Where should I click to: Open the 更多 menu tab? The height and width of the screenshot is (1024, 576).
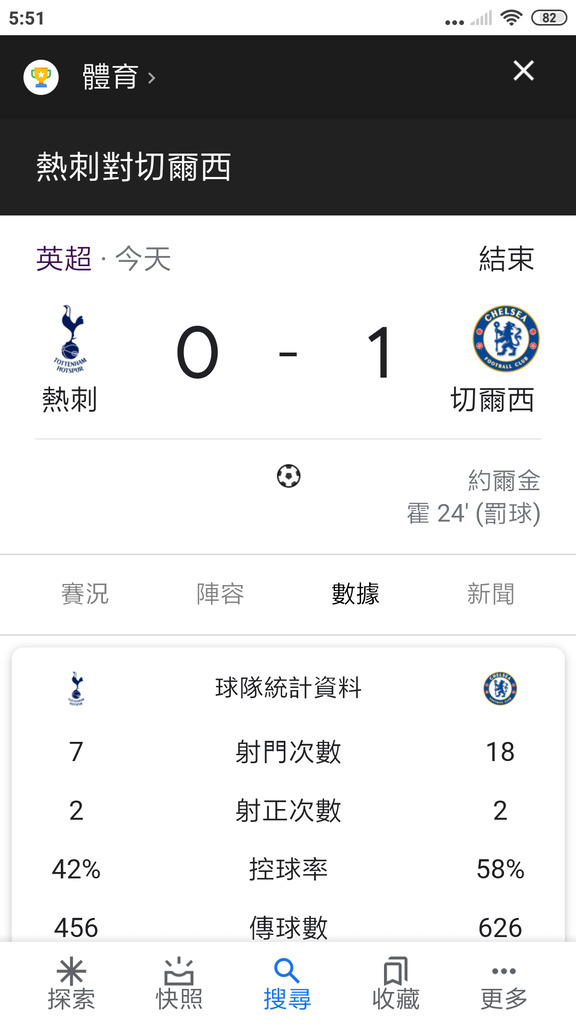point(504,984)
